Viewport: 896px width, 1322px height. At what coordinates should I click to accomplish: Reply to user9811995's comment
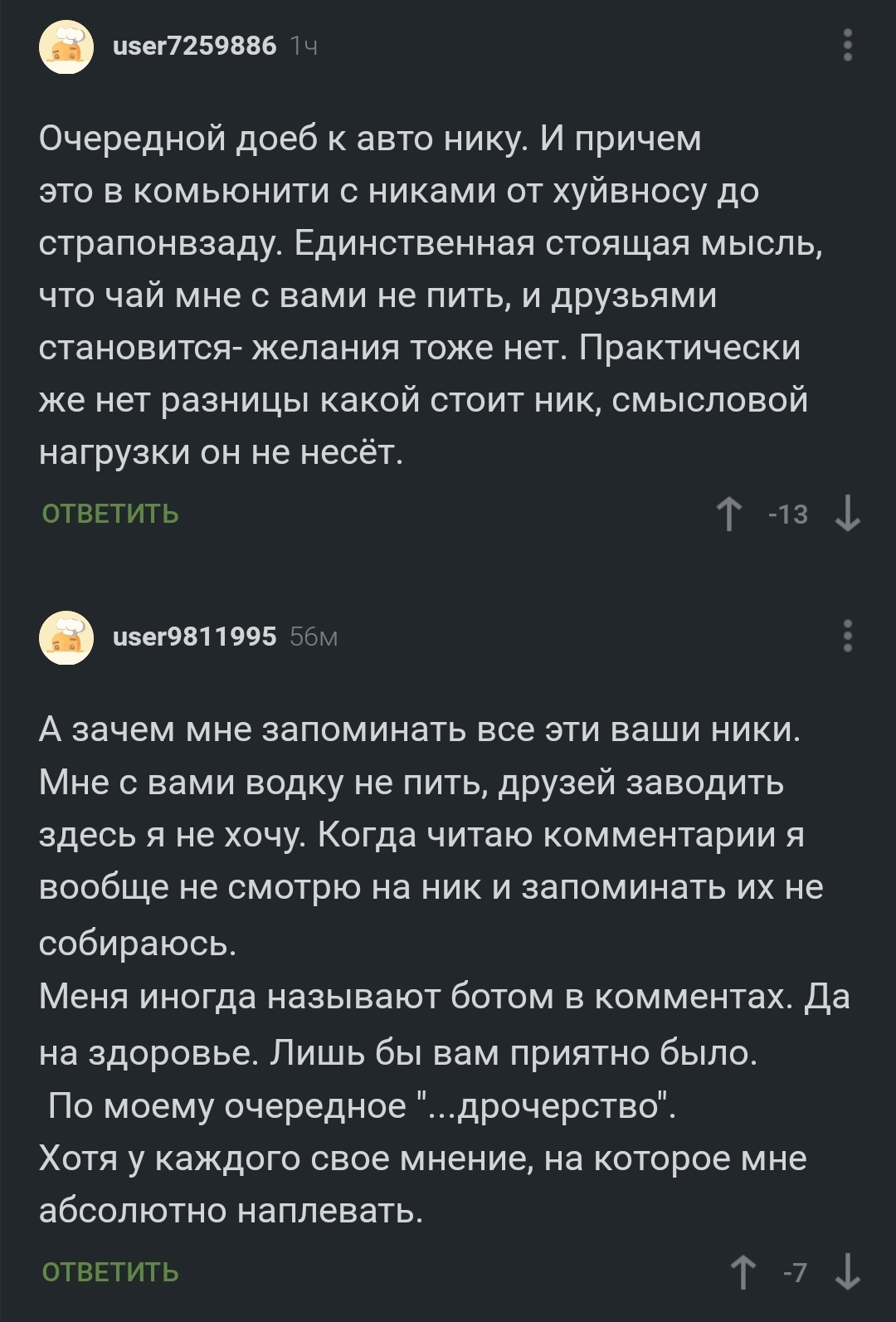(110, 1272)
